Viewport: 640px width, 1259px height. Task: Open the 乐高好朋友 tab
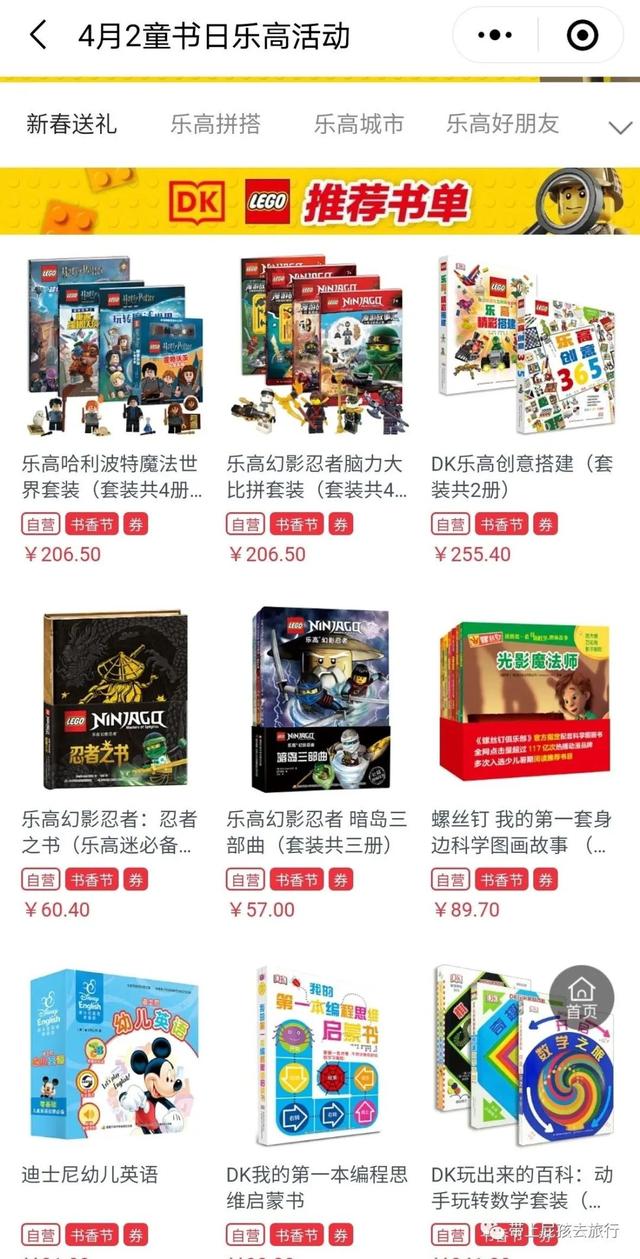pyautogui.click(x=502, y=124)
